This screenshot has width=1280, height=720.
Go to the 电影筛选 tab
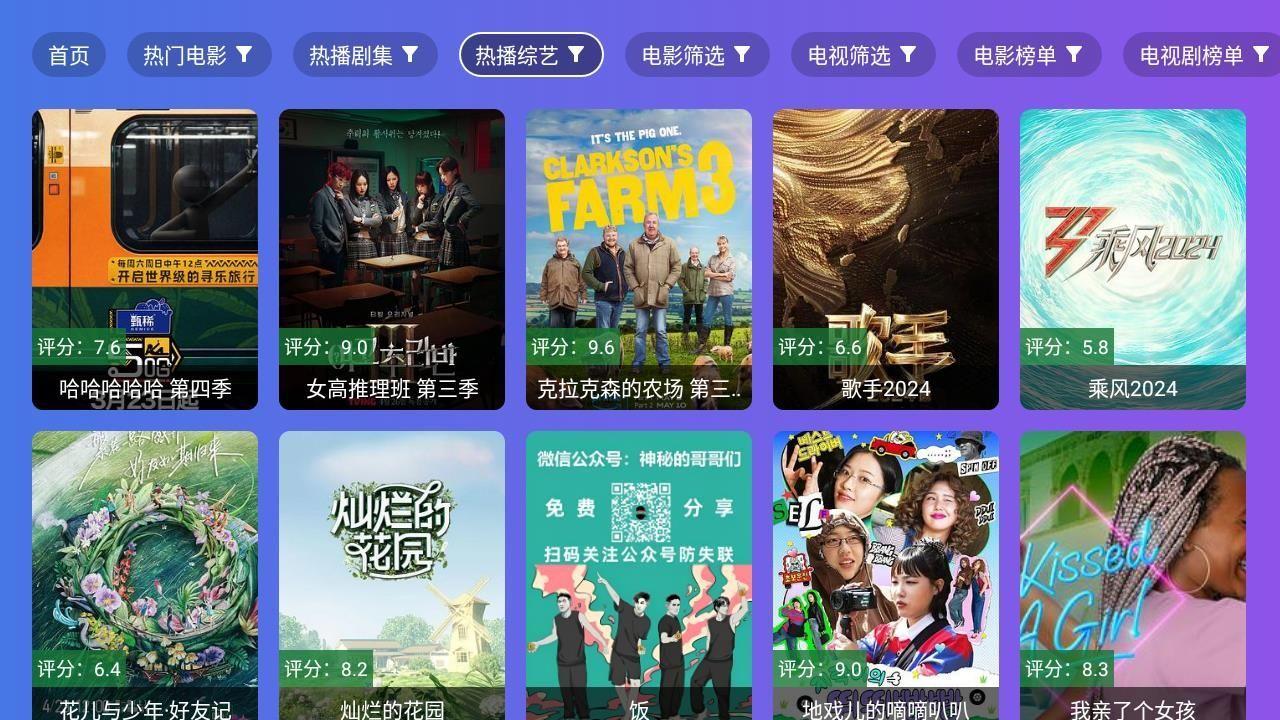click(x=697, y=55)
